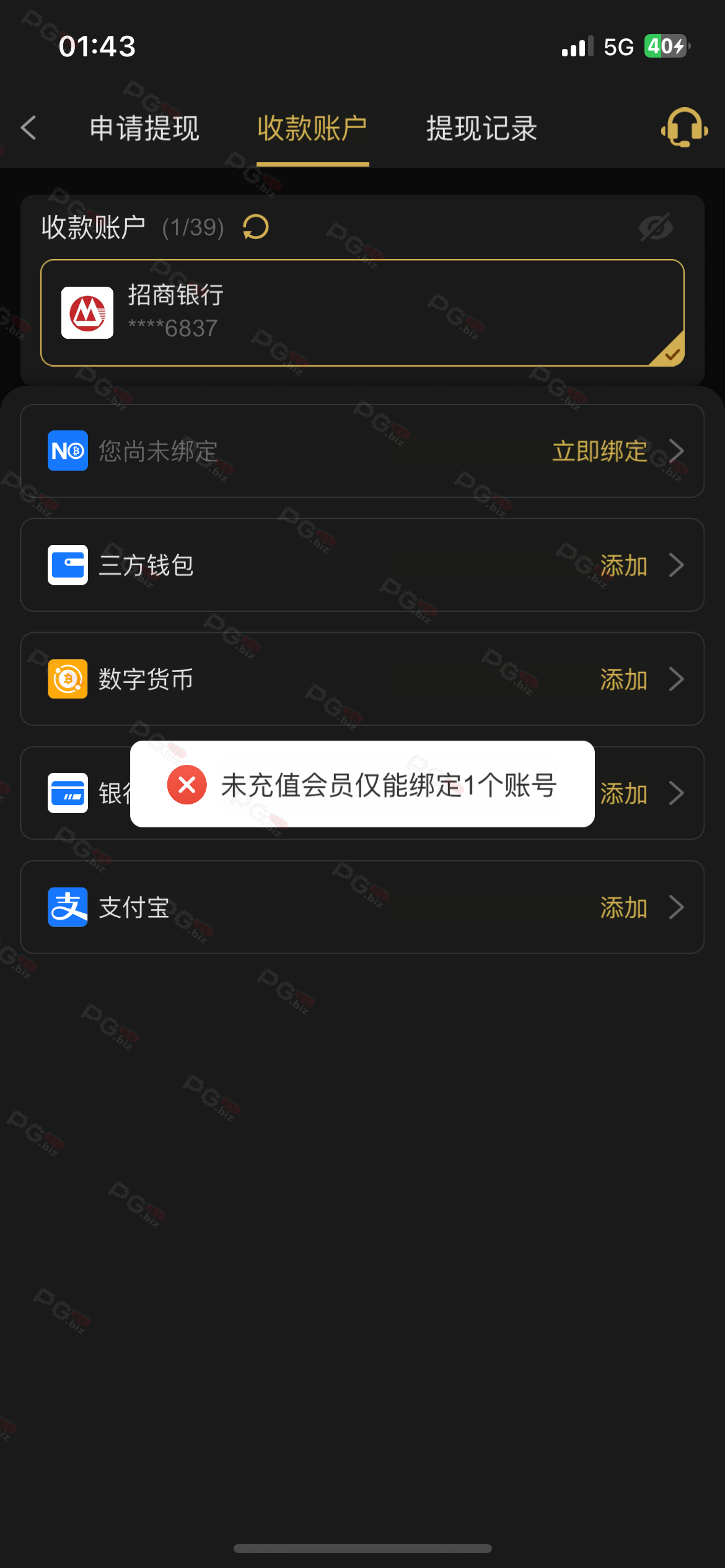Toggle account number visibility eye icon
This screenshot has height=1568, width=725.
pyautogui.click(x=656, y=227)
